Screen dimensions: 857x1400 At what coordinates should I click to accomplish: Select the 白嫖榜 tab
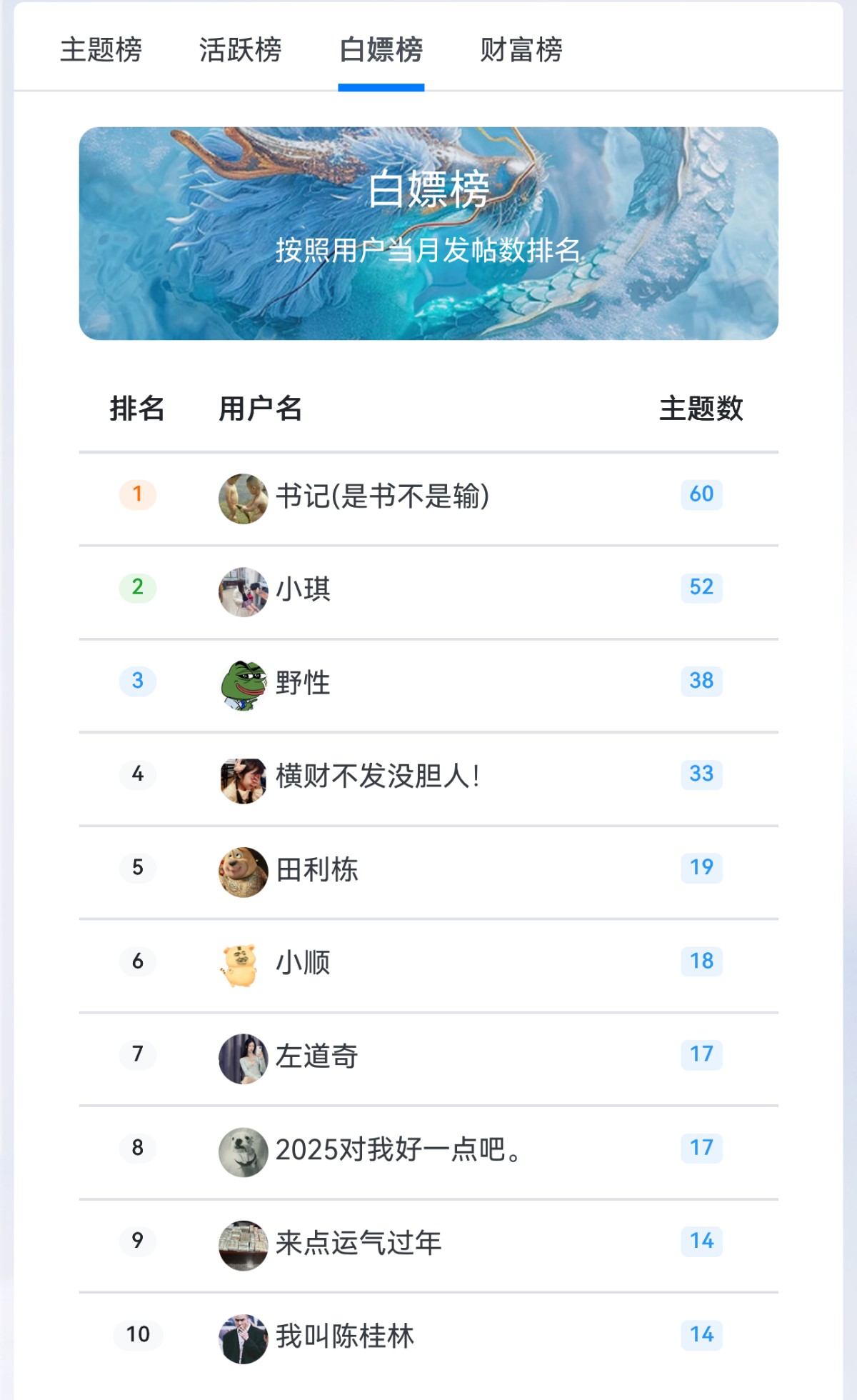tap(381, 50)
